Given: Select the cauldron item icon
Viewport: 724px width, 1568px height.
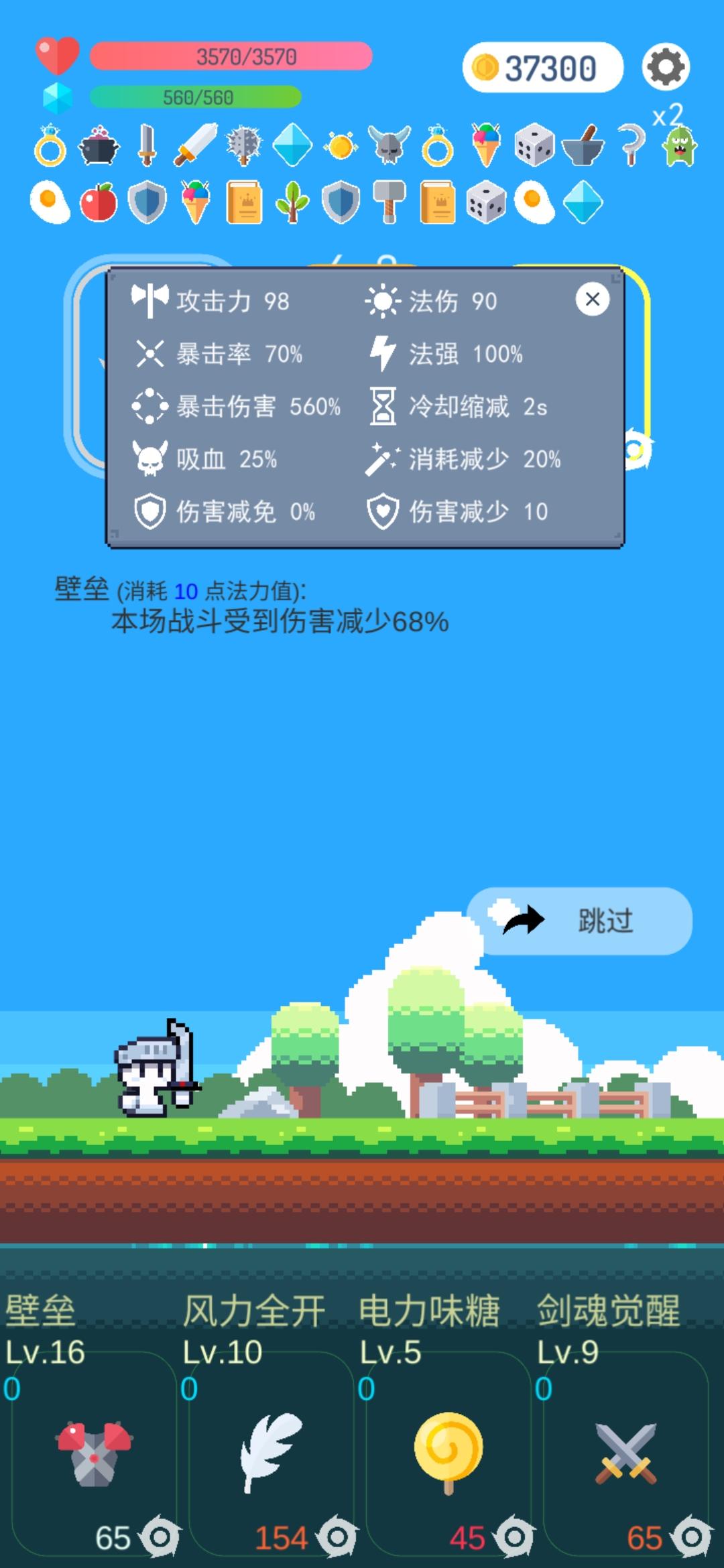Looking at the screenshot, I should (97, 144).
